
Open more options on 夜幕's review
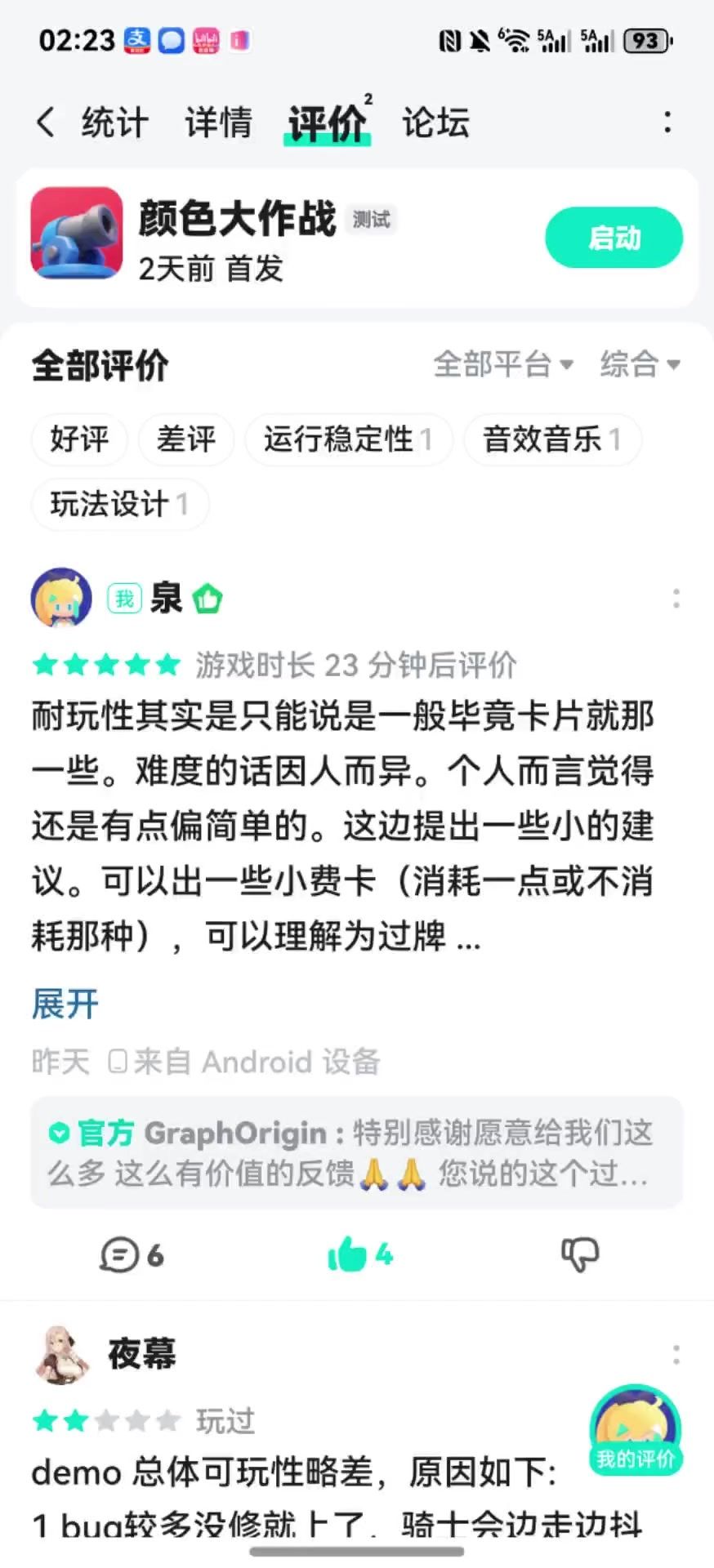(676, 1355)
